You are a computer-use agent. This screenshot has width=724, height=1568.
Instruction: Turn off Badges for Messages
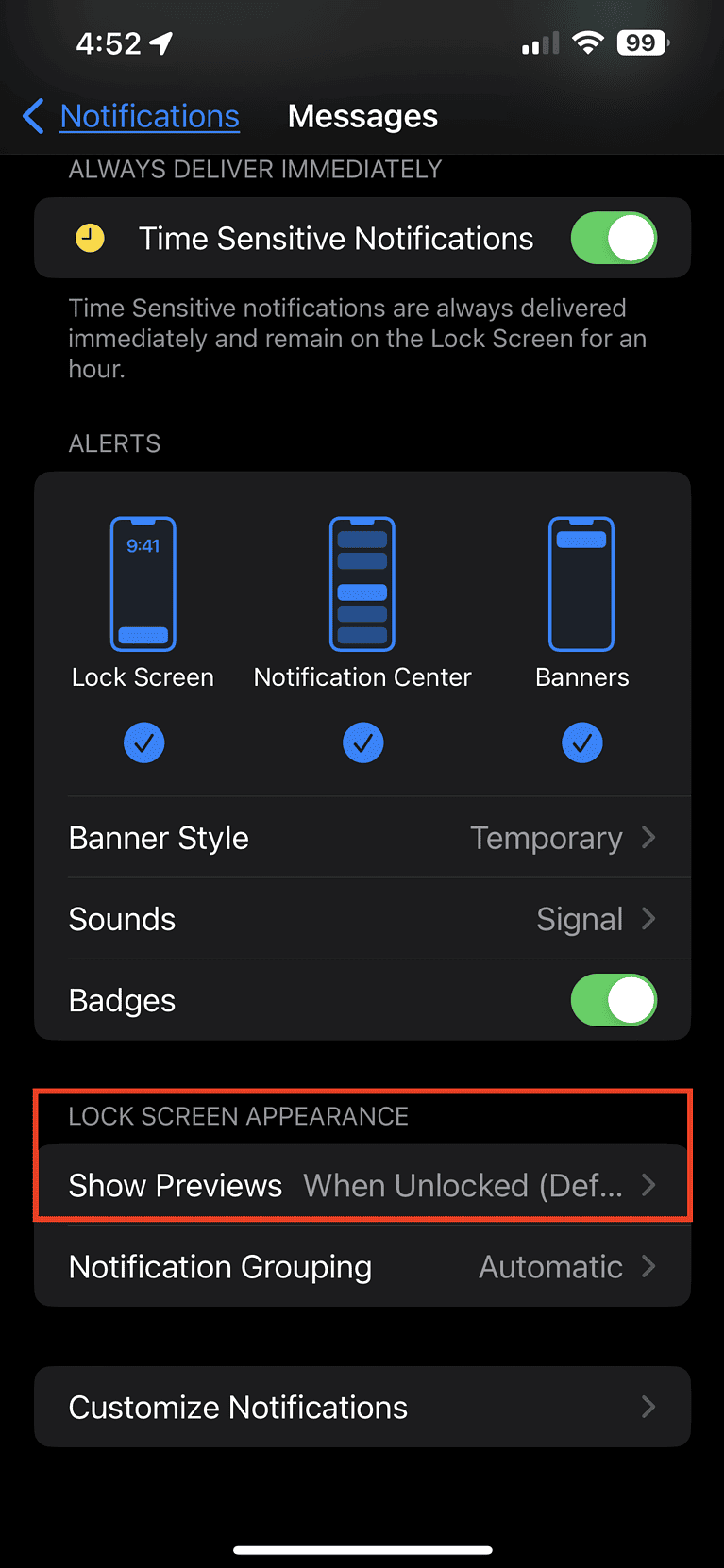(x=614, y=1000)
